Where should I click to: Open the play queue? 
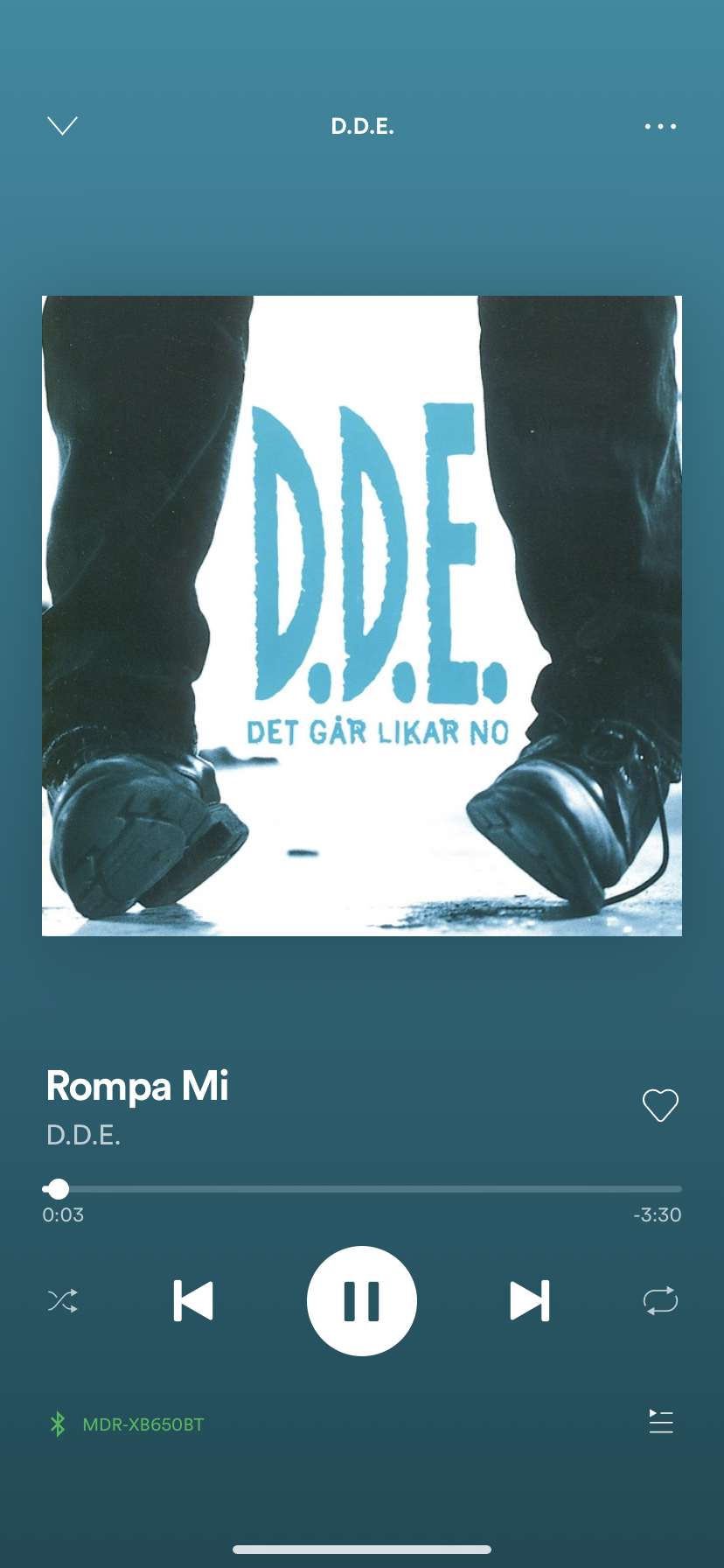coord(661,1422)
